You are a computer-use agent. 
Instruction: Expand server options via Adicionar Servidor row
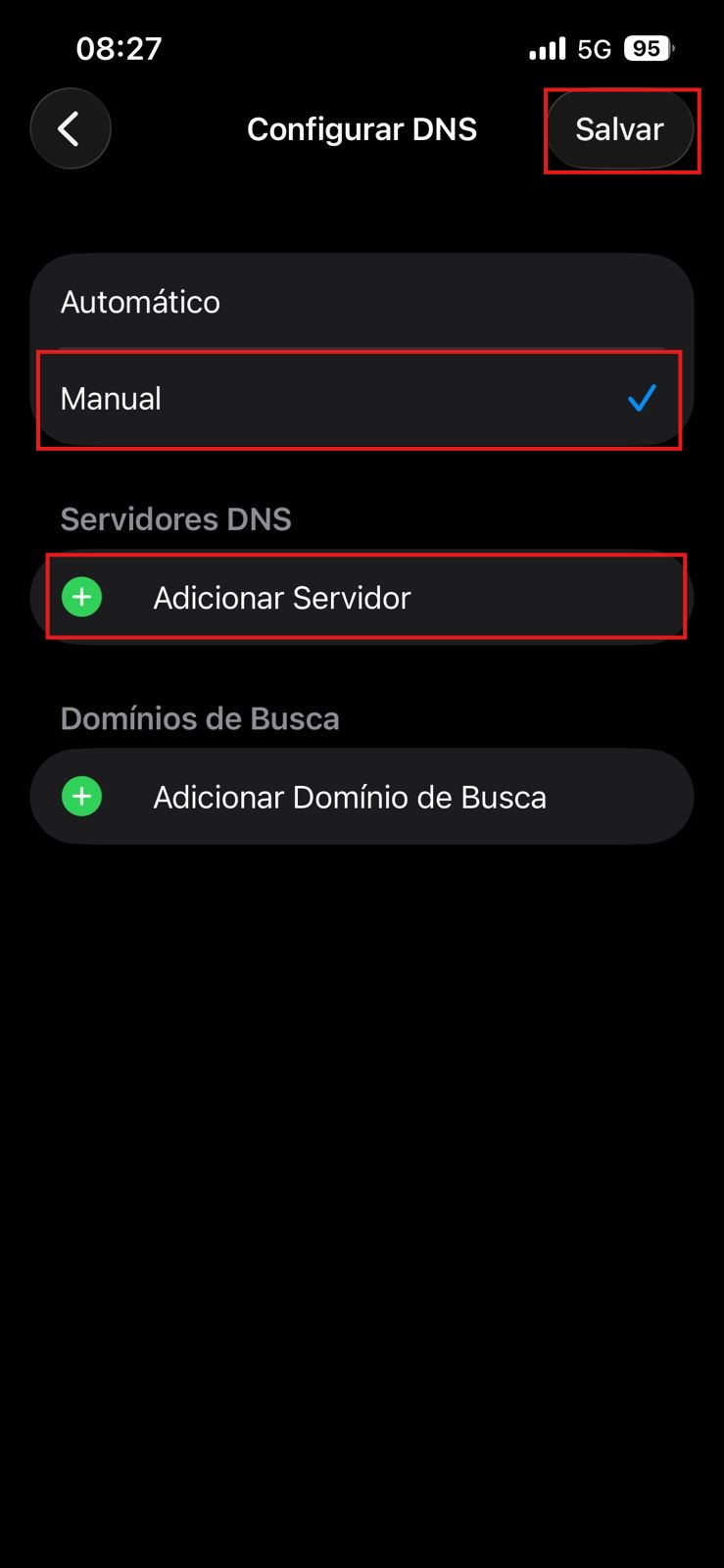[362, 597]
